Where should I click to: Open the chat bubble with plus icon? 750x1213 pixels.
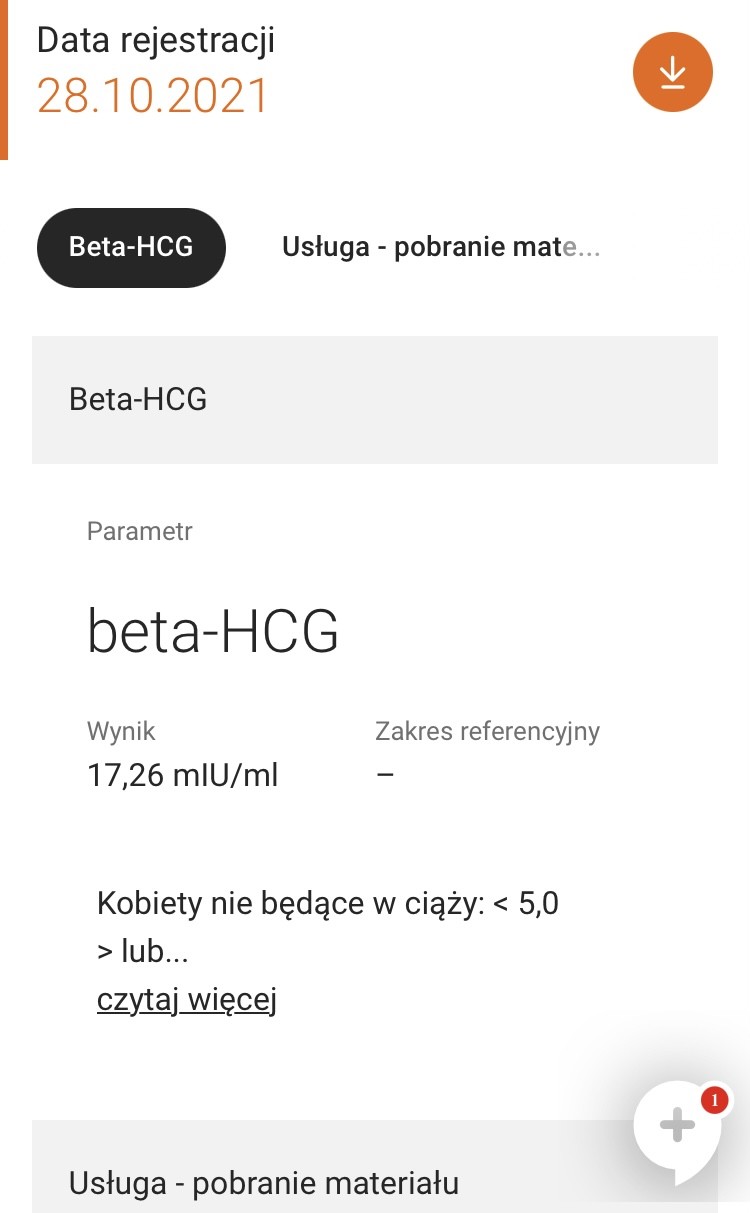[x=677, y=1126]
